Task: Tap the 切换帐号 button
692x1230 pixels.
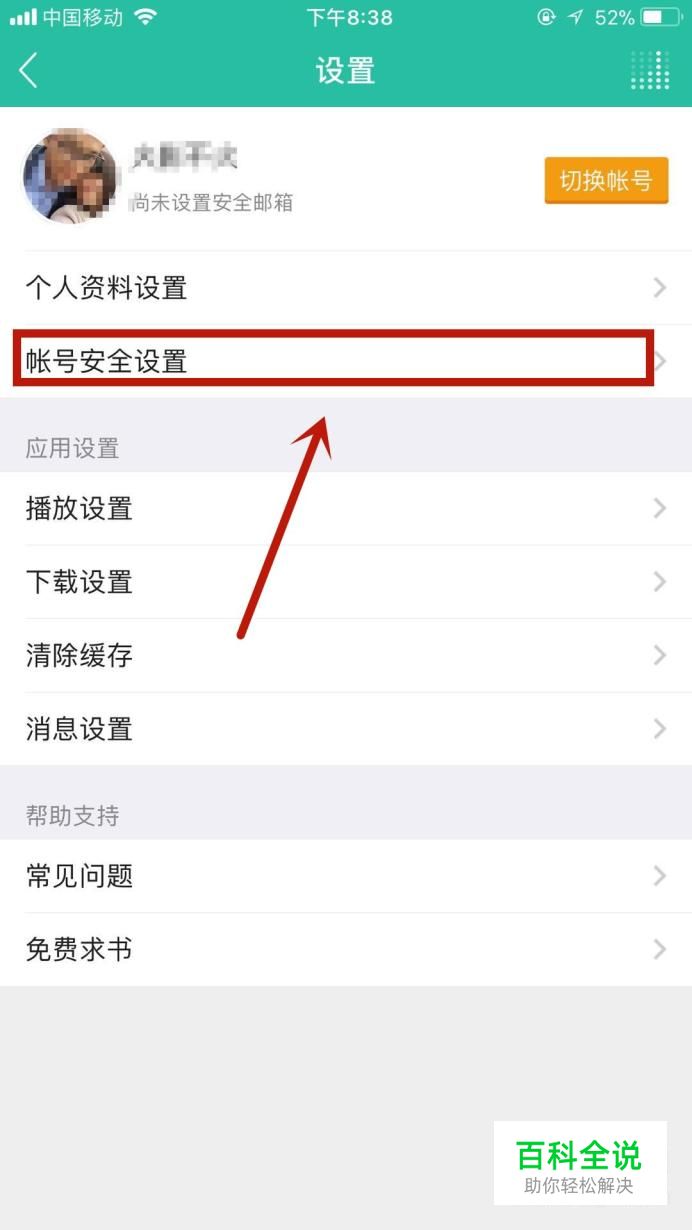Action: click(606, 181)
